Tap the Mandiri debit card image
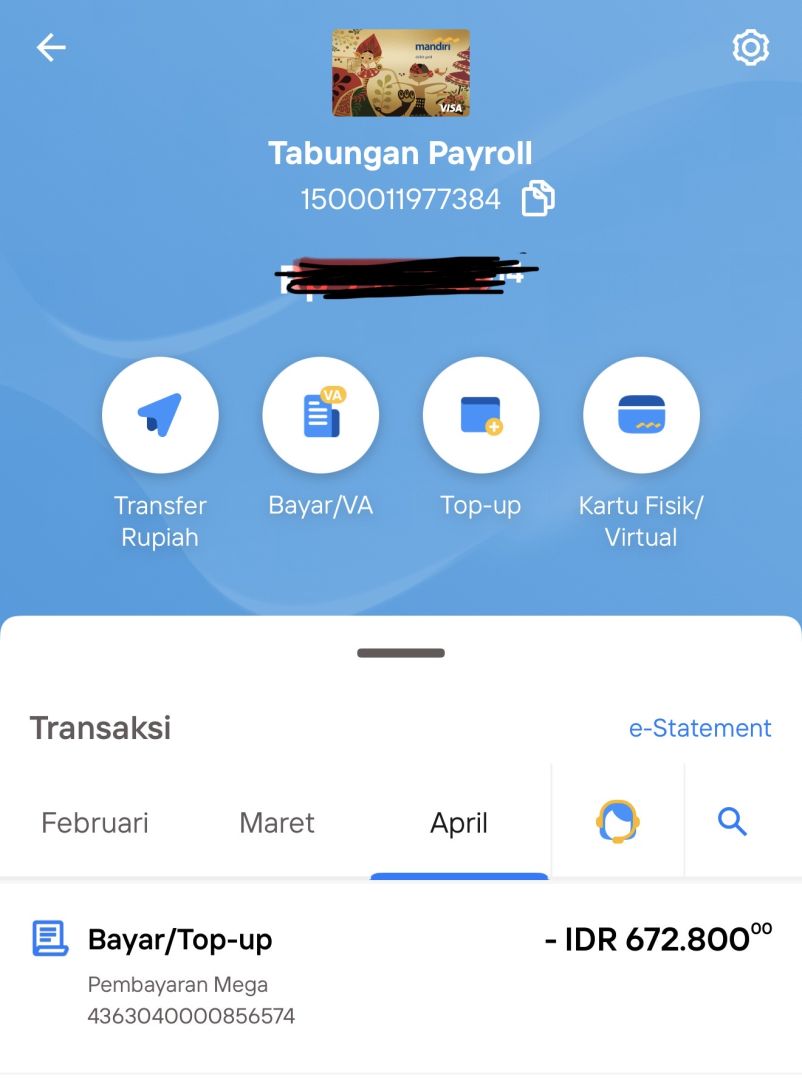802x1080 pixels. click(401, 73)
